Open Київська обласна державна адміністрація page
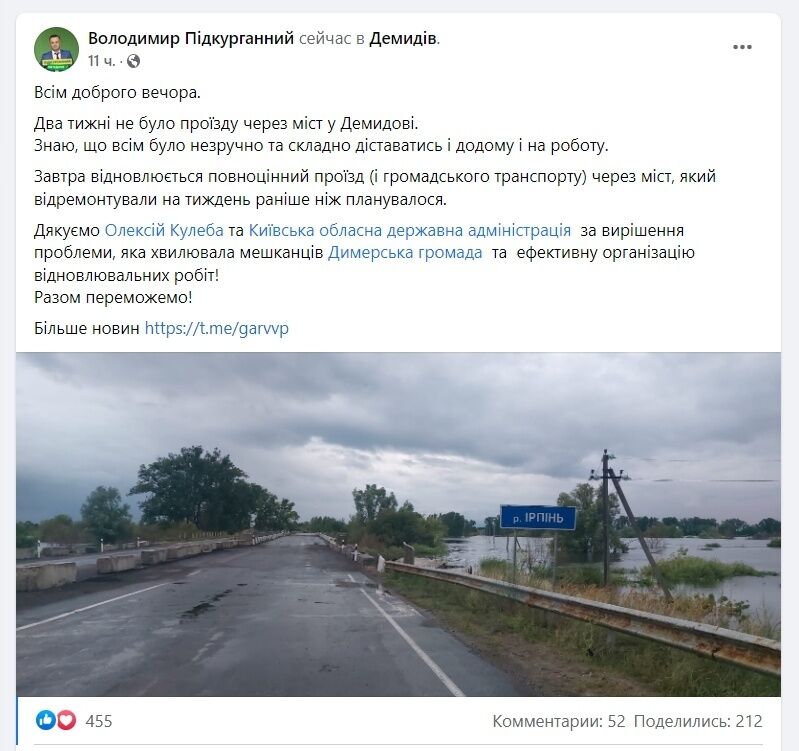 (410, 229)
